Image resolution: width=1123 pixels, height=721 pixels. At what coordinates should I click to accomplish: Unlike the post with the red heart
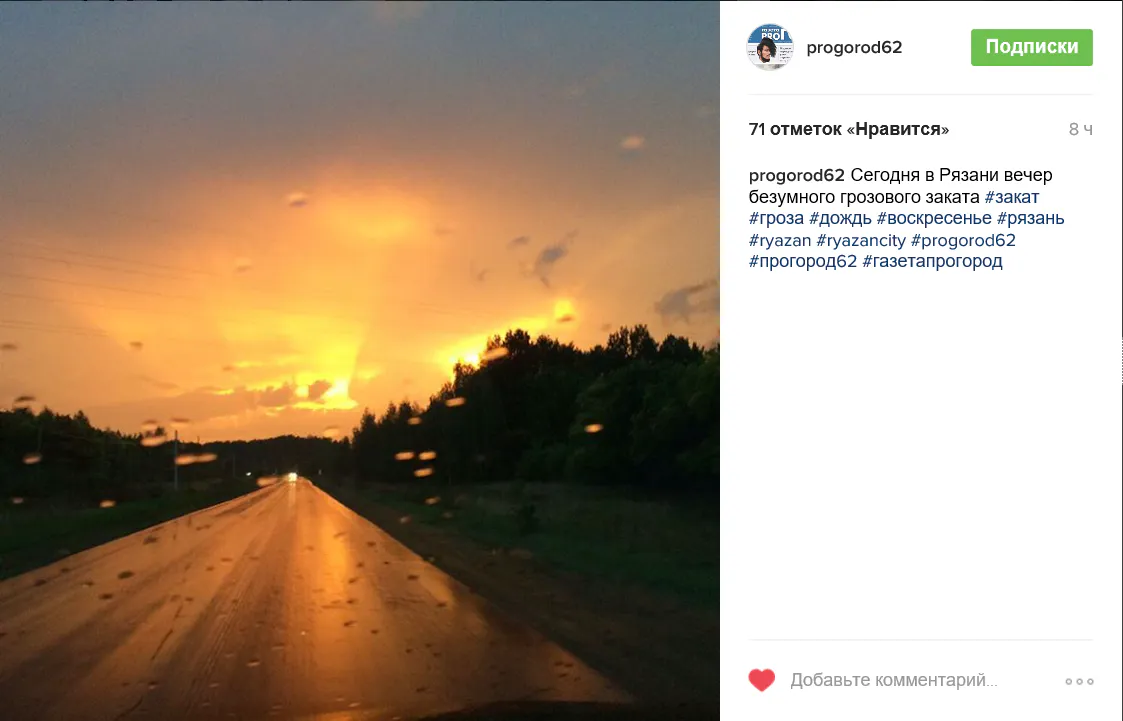coord(762,681)
